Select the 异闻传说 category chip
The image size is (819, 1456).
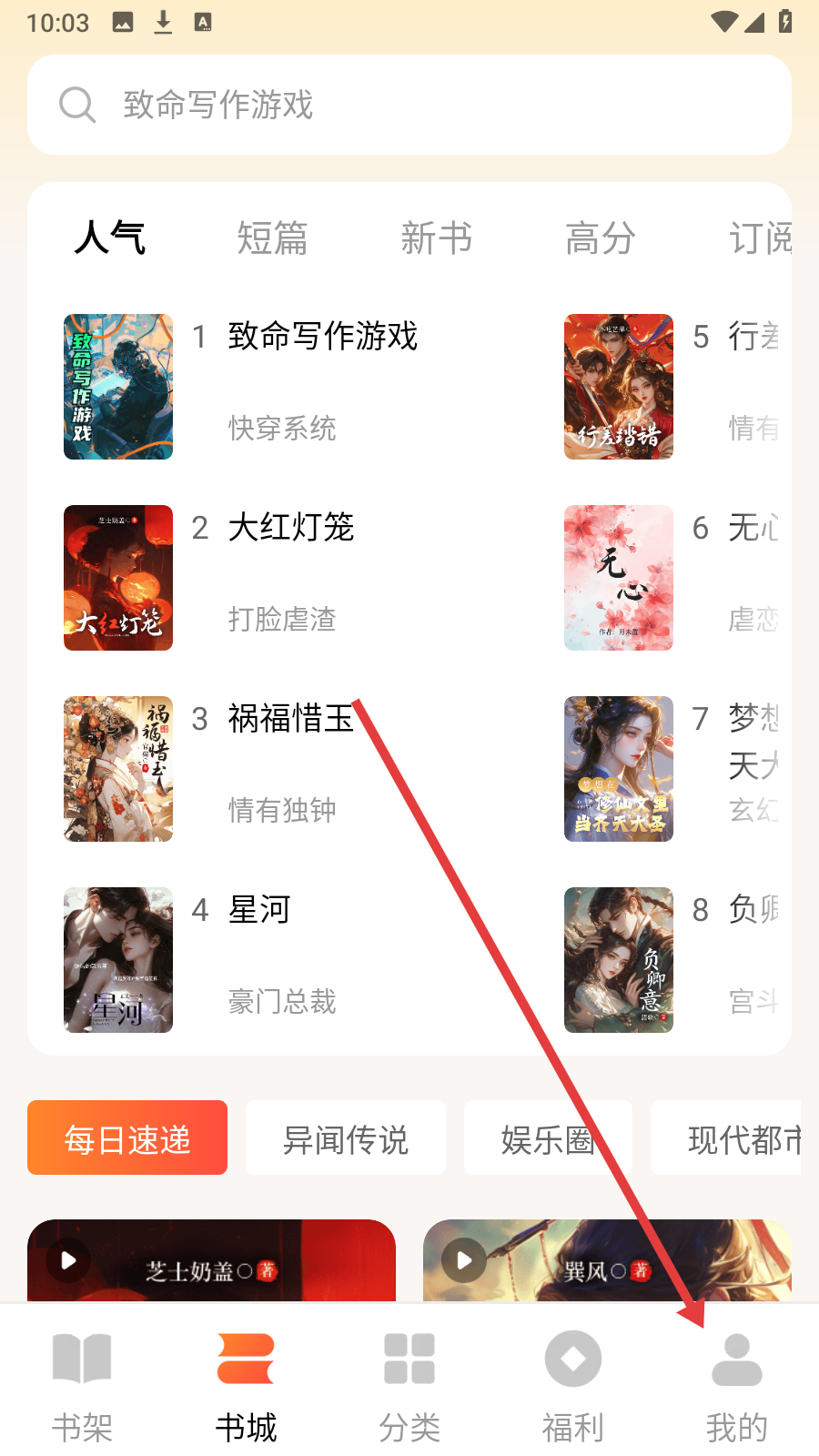(346, 1137)
